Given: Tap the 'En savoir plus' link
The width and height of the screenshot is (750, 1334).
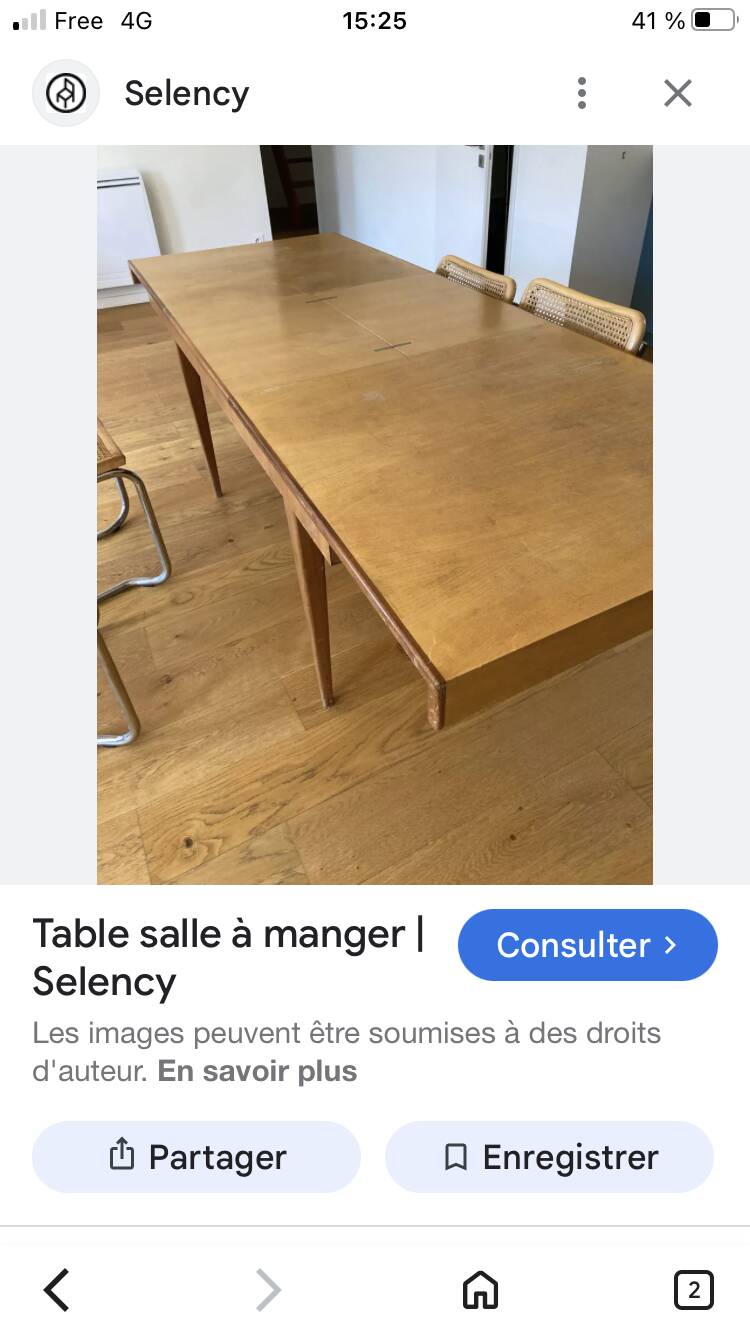Looking at the screenshot, I should (x=256, y=1070).
